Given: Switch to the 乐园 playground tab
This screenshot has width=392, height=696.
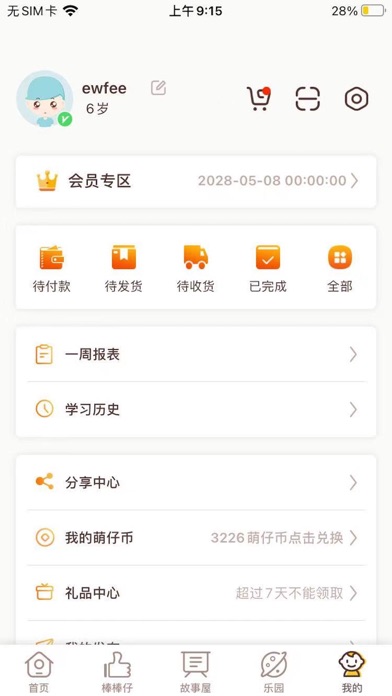Looking at the screenshot, I should [x=273, y=671].
